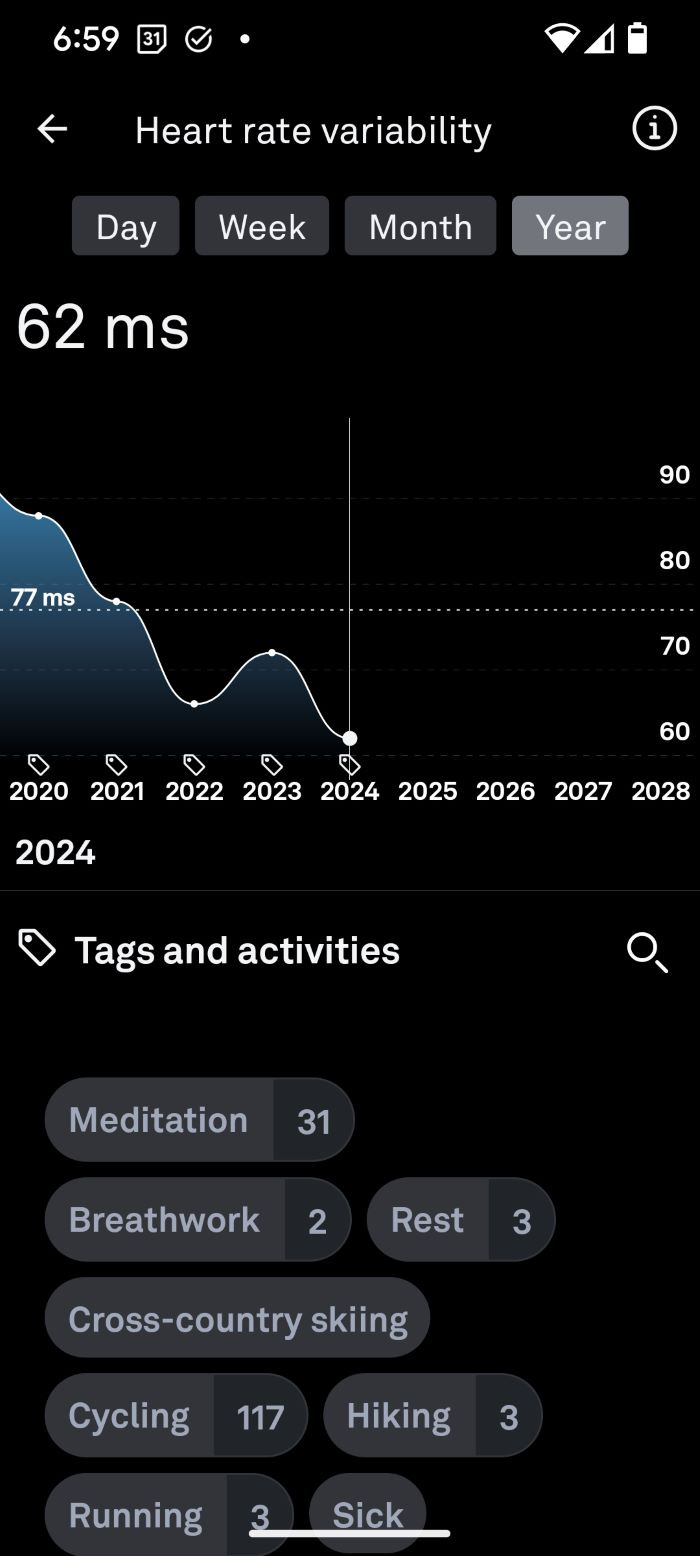Pick the Hiking tag chip
This screenshot has height=1556, width=700.
click(x=432, y=1416)
